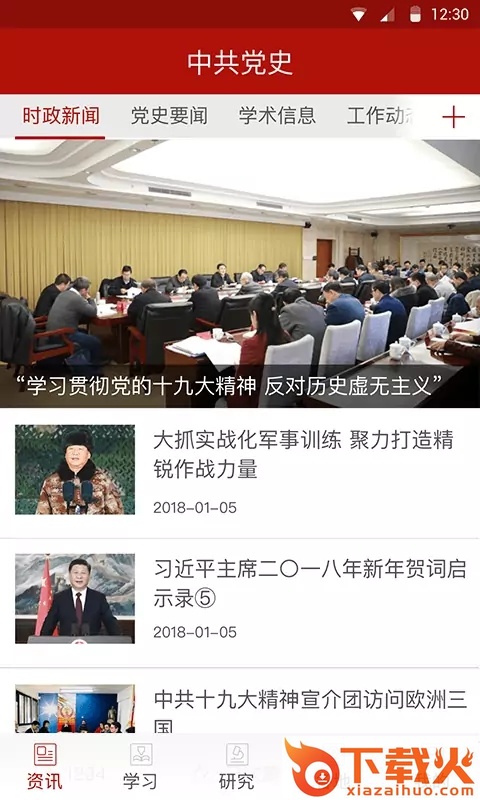Tap the plus icon to add channels
Image resolution: width=480 pixels, height=800 pixels.
[453, 117]
